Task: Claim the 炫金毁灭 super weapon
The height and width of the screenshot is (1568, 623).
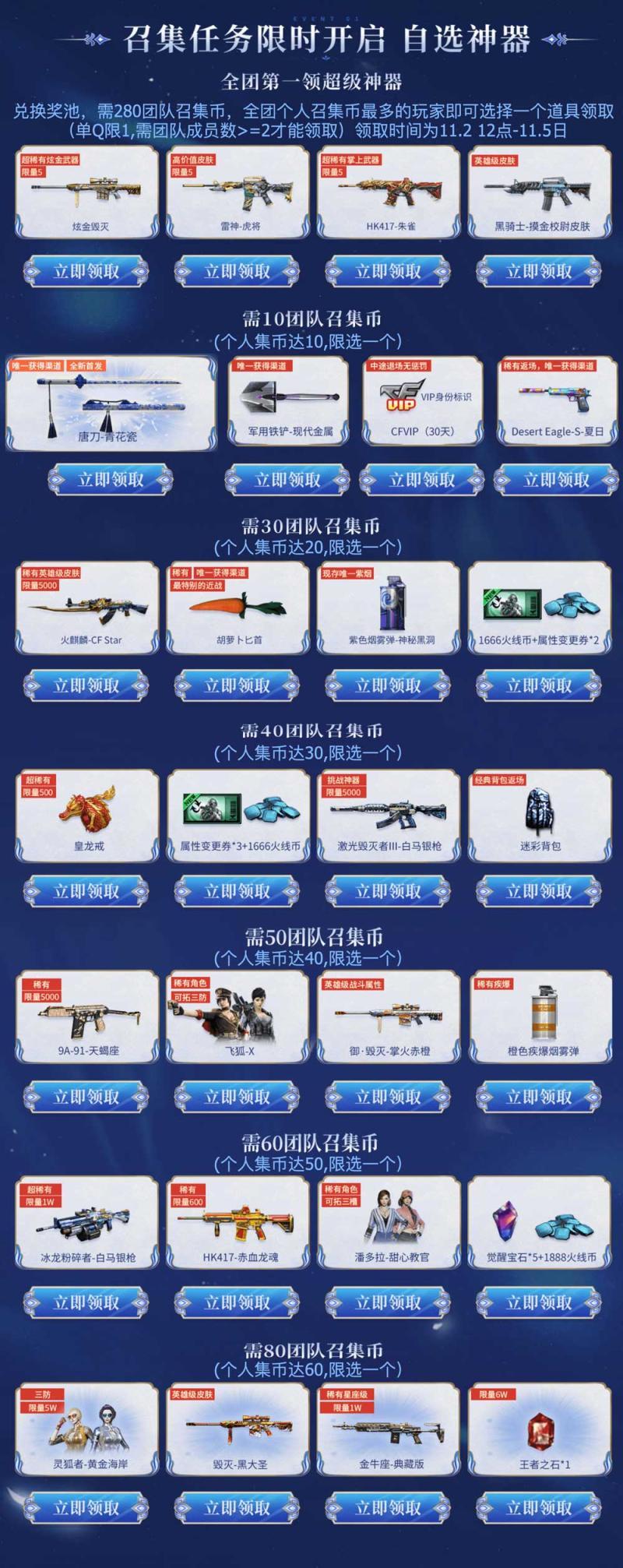Action: pos(86,271)
